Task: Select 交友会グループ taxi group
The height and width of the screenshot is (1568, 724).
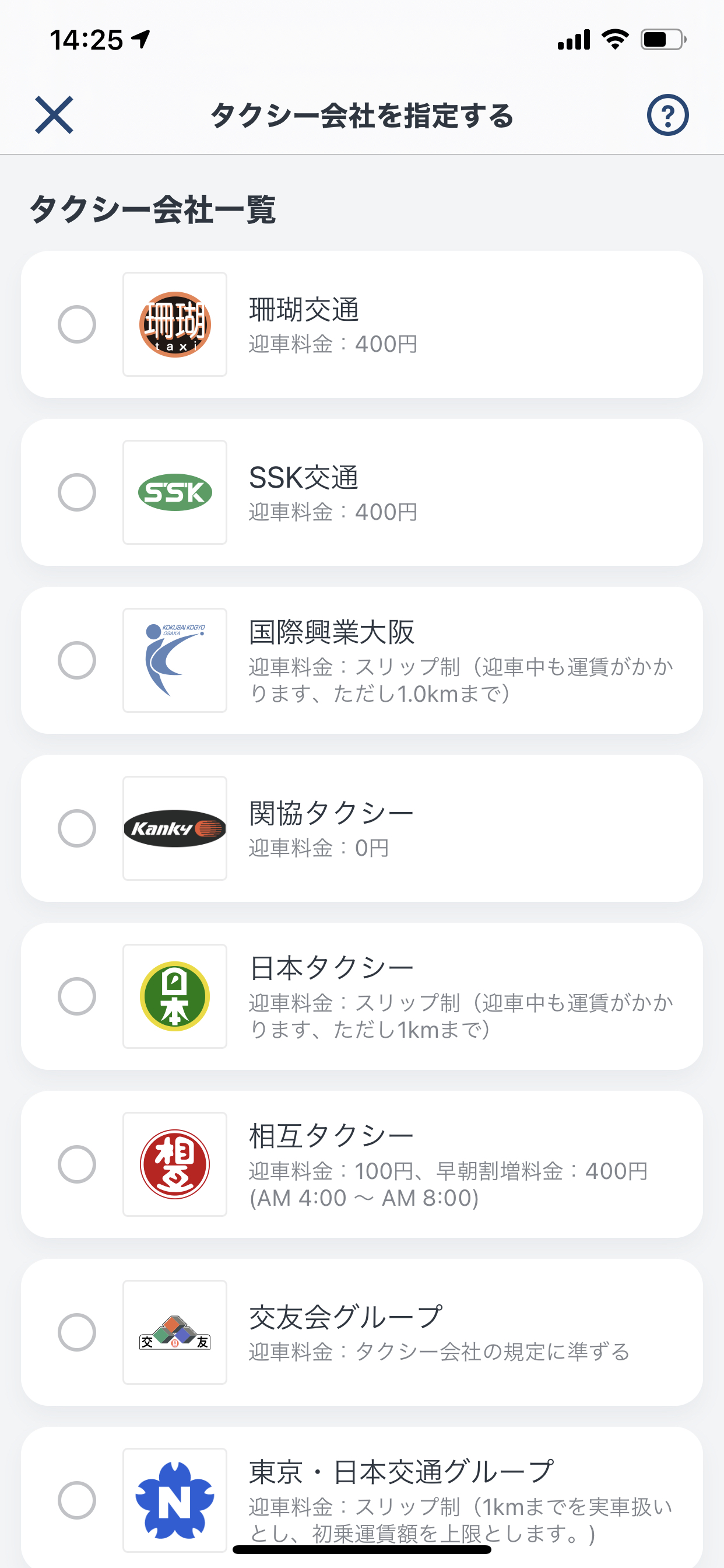Action: 362,1332
